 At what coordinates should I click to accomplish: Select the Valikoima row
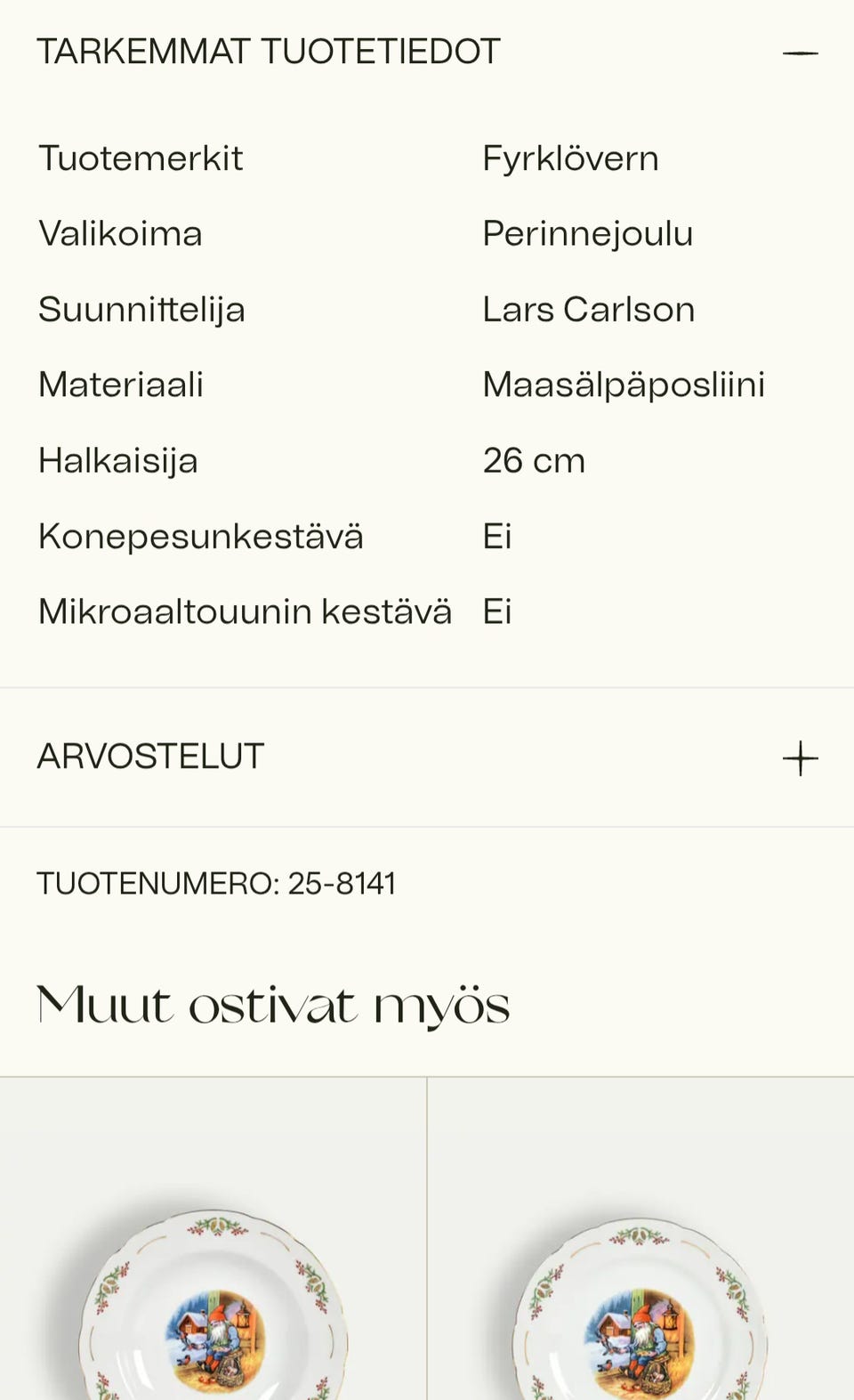pos(120,233)
